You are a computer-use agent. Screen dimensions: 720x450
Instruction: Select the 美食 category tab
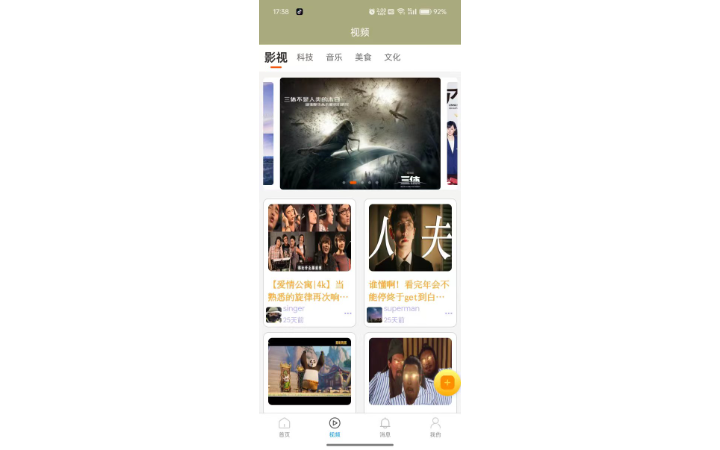click(x=363, y=57)
